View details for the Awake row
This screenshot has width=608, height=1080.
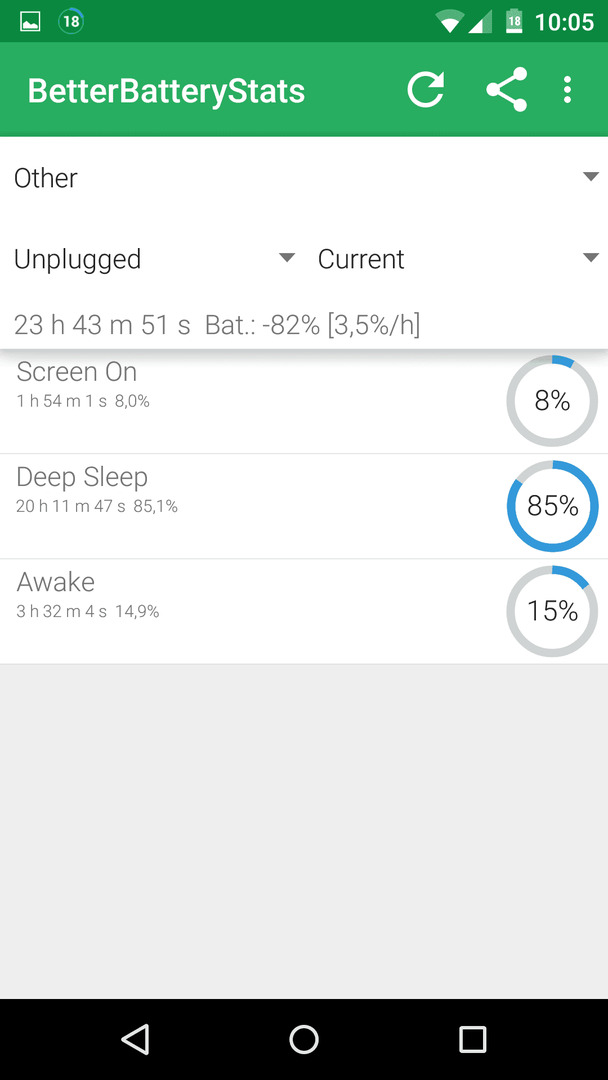[304, 612]
